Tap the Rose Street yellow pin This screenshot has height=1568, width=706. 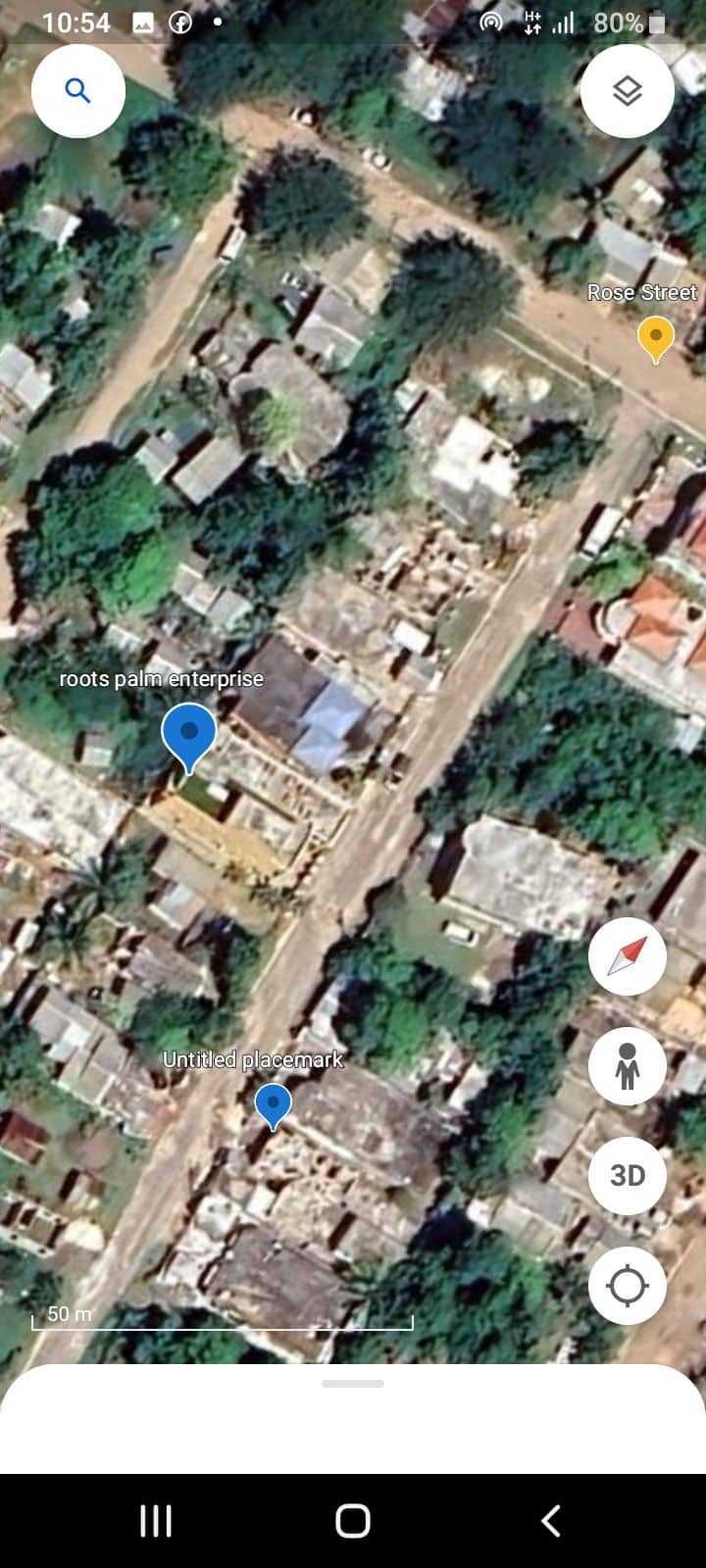[655, 338]
